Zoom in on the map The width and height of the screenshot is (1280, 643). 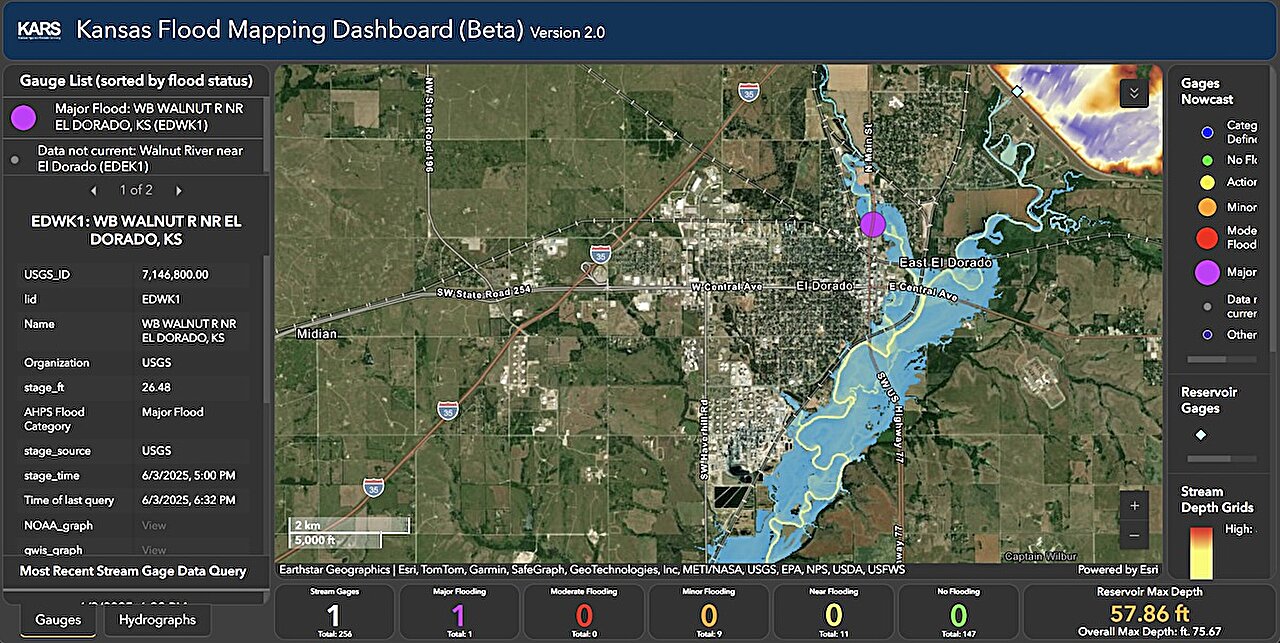(x=1133, y=506)
